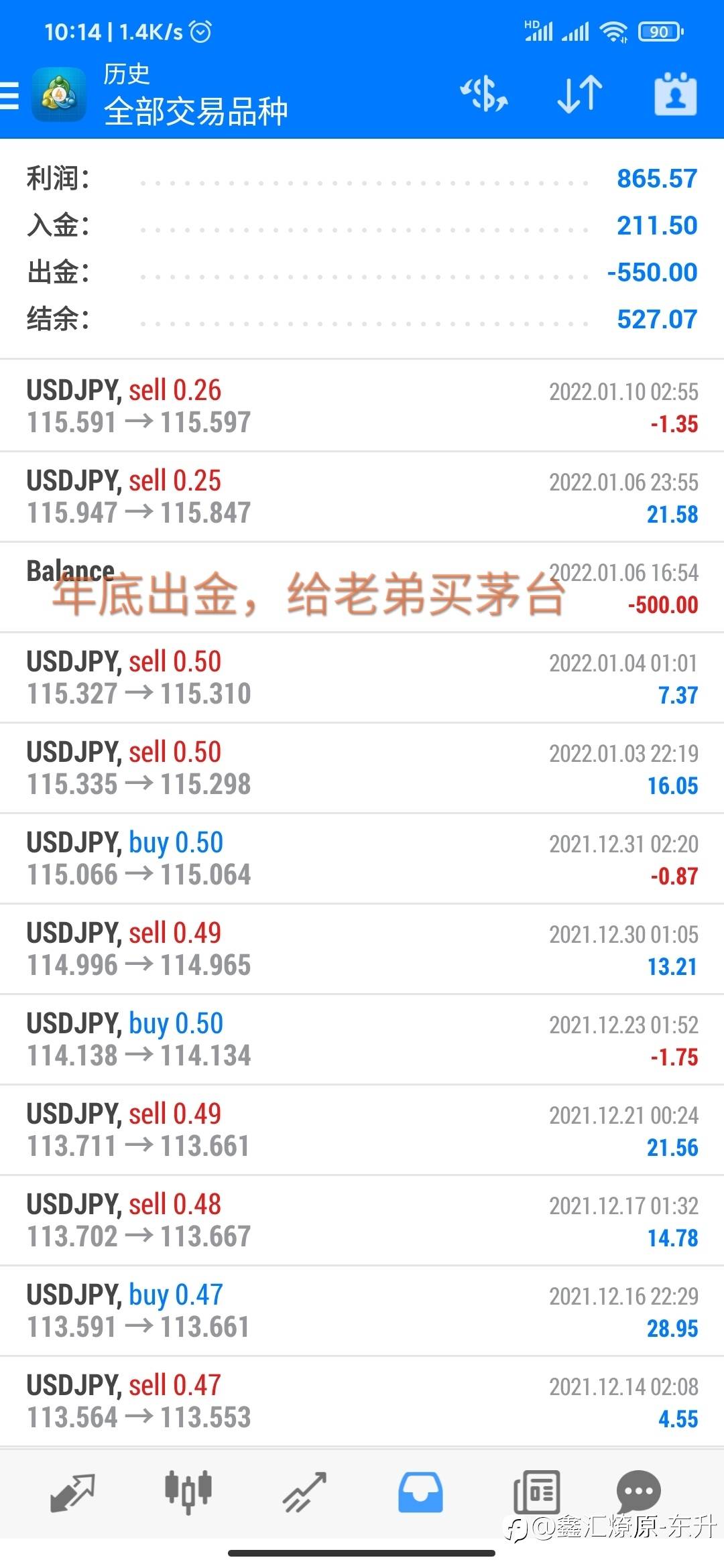Viewport: 724px width, 1568px height.
Task: Show details for the 2022.01.04 01:01 trade
Action: (362, 677)
